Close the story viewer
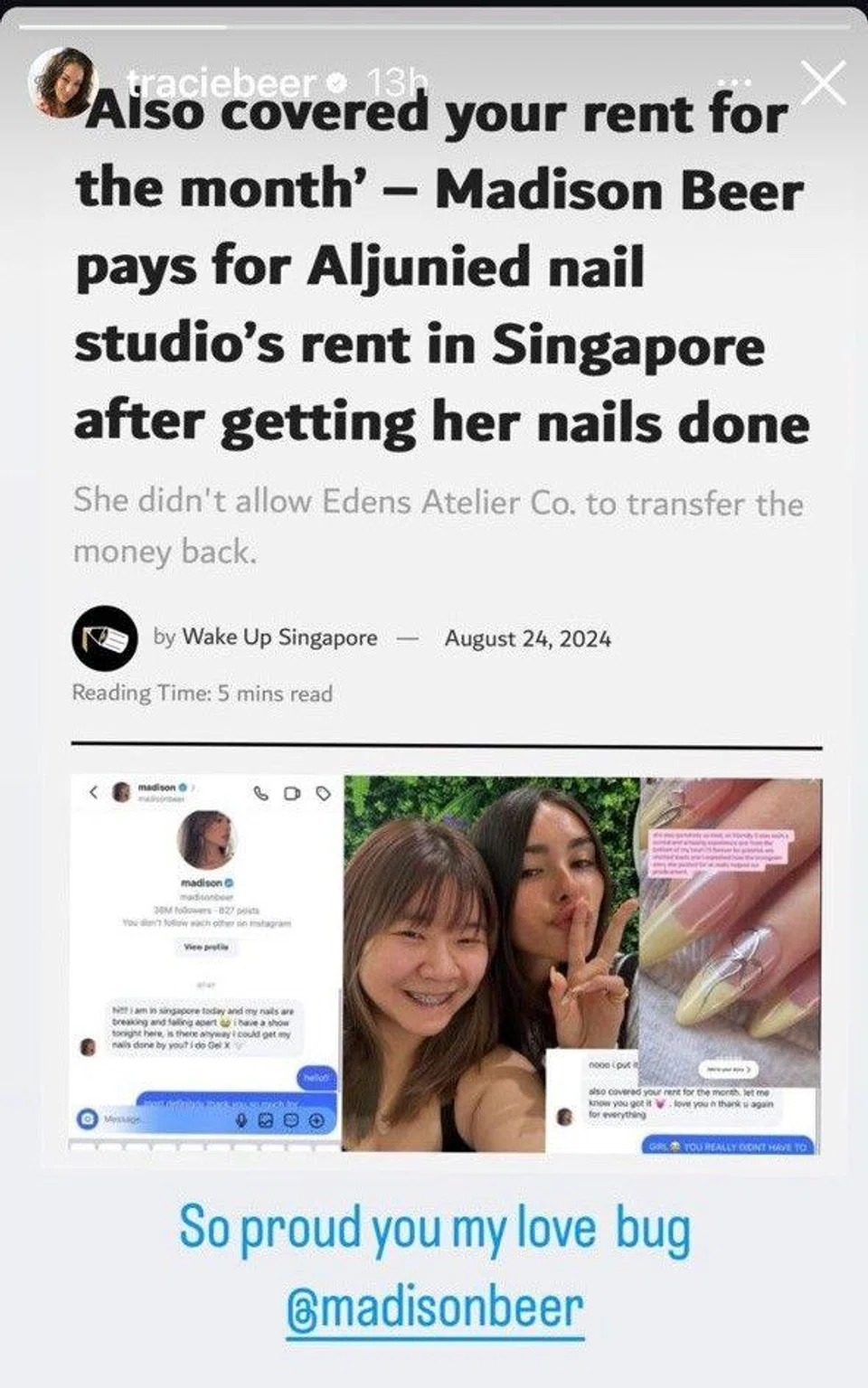 823,83
